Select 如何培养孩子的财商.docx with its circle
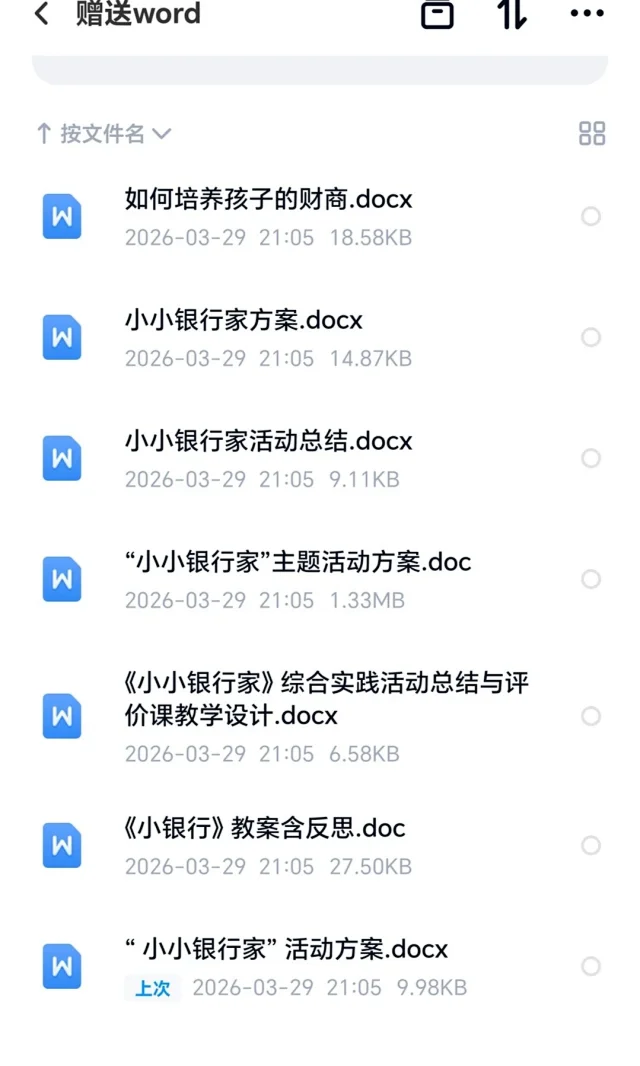This screenshot has height=1066, width=640. (x=591, y=216)
